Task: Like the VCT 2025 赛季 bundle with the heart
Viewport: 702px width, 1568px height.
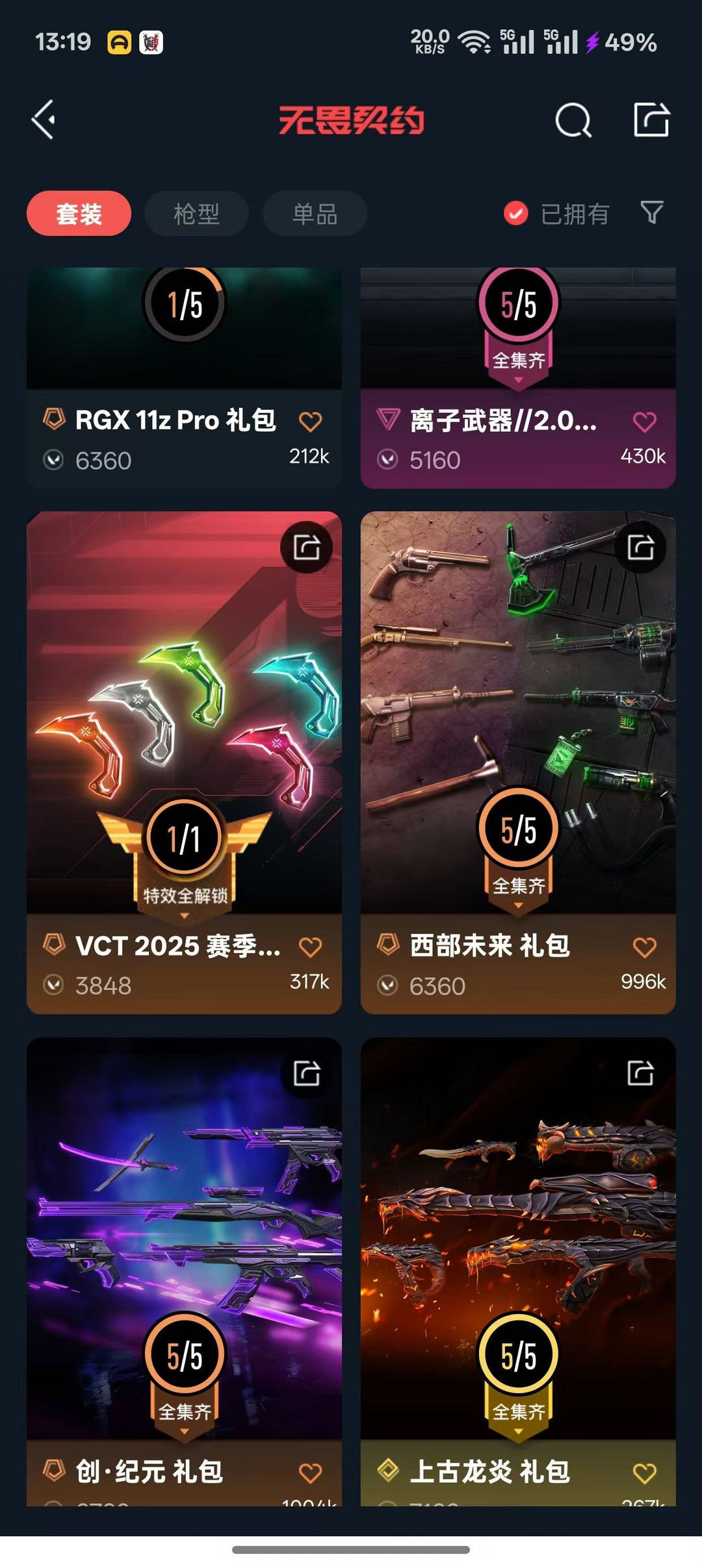Action: click(310, 947)
